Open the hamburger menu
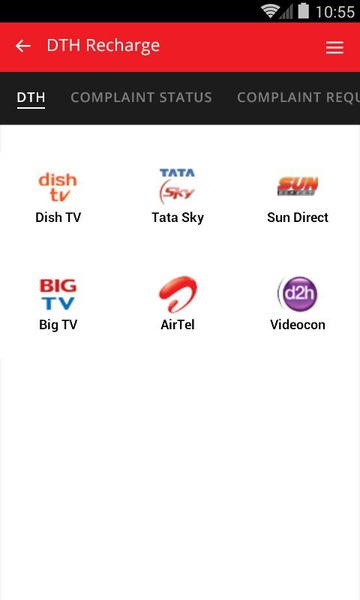The image size is (360, 600). point(334,47)
